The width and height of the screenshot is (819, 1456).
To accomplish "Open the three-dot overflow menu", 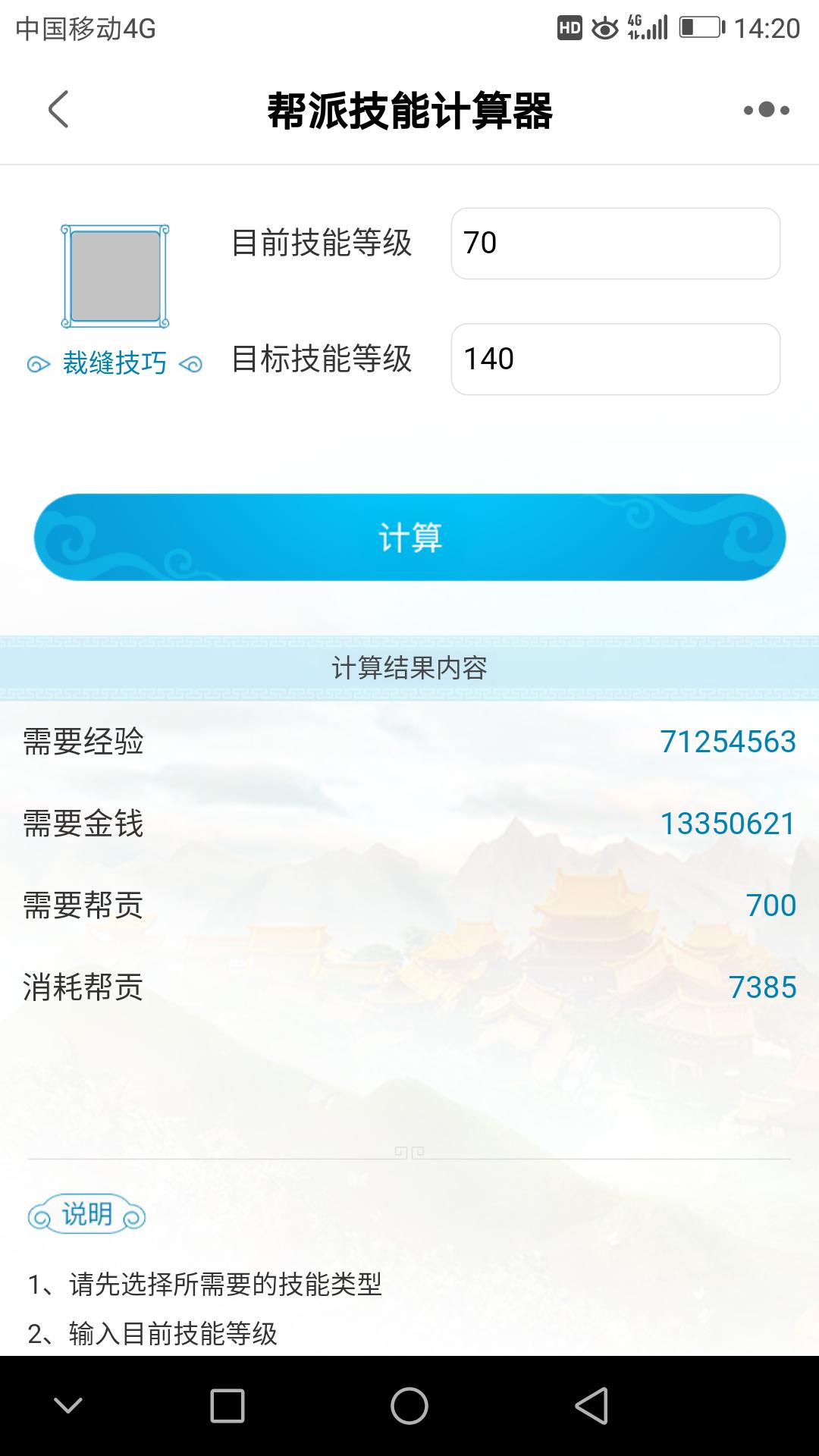I will 766,110.
